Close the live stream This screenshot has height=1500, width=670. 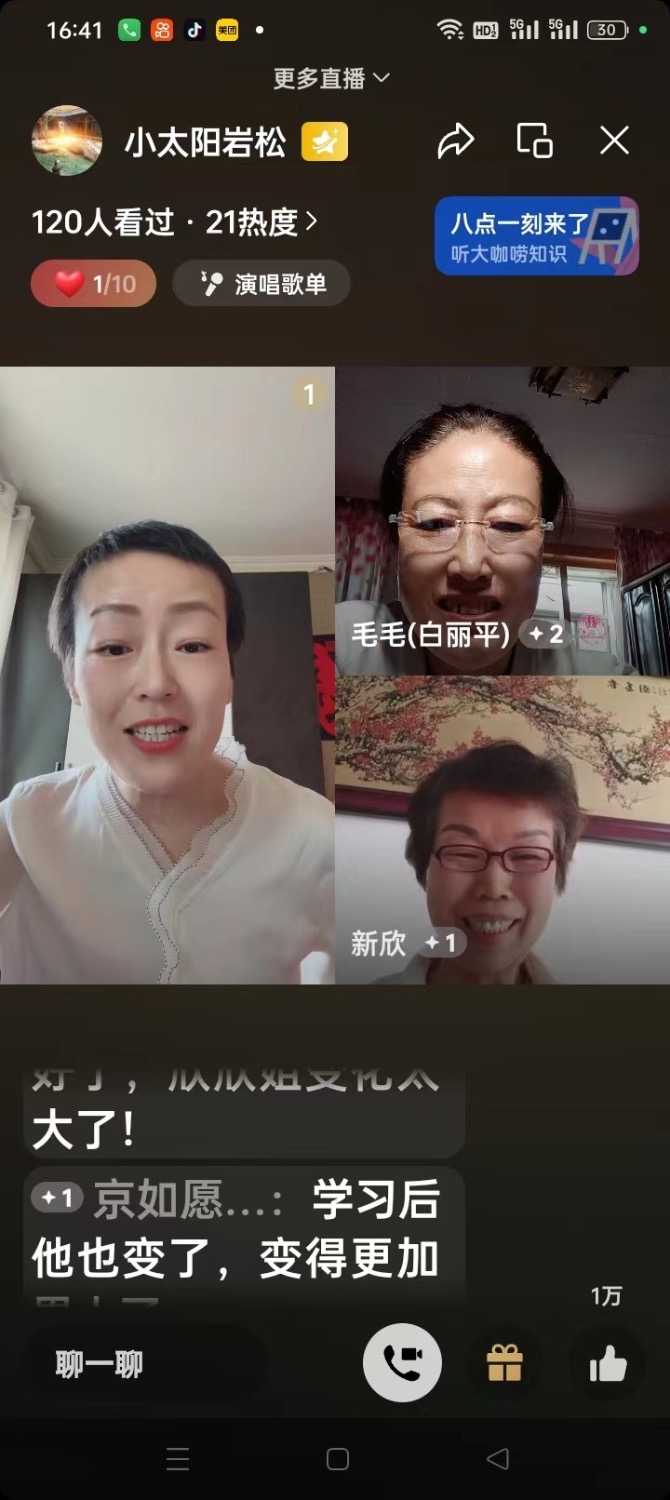(614, 141)
